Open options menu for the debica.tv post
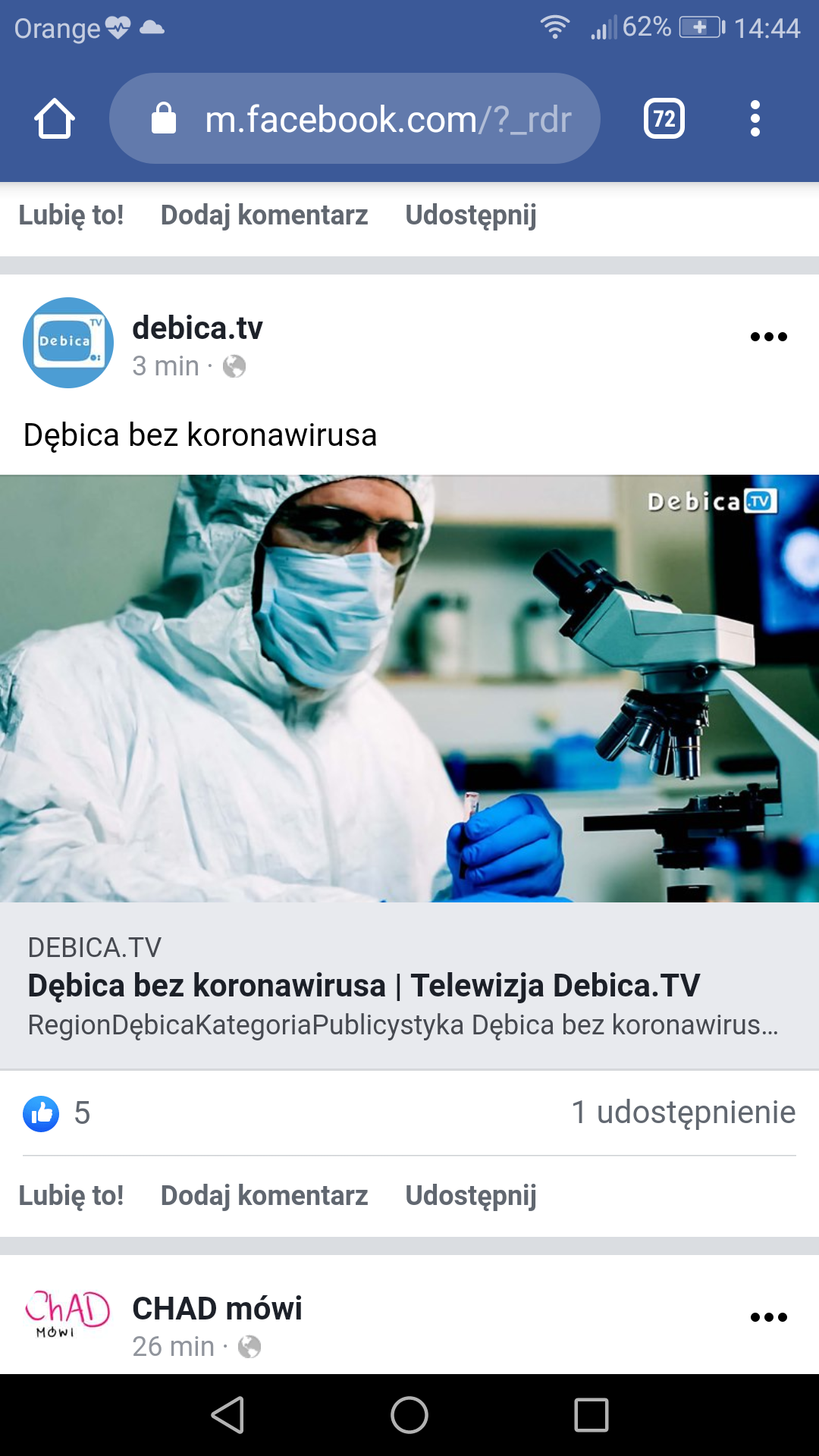This screenshot has width=819, height=1456. [768, 337]
